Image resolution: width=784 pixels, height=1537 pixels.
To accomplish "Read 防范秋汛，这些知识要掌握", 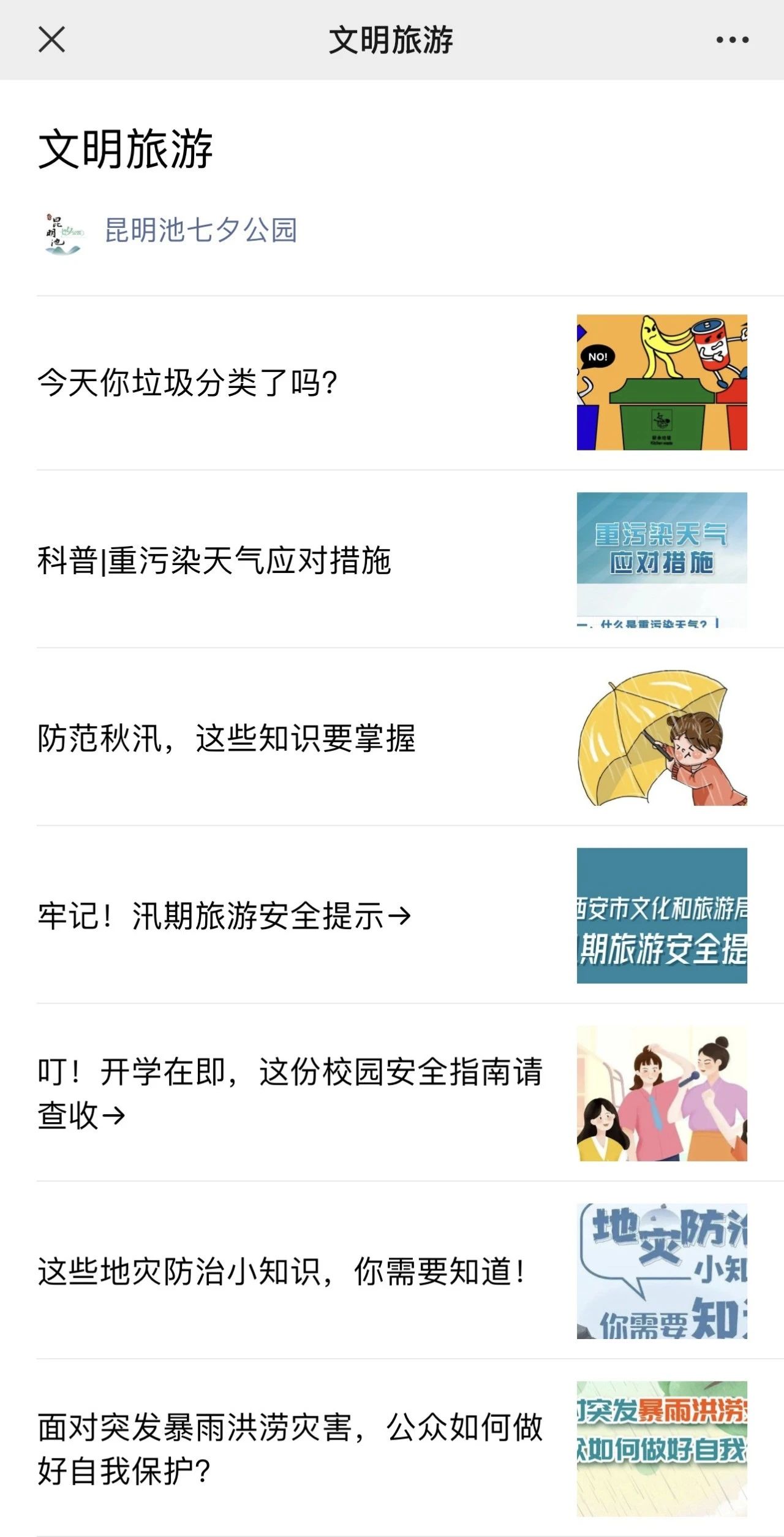I will pyautogui.click(x=392, y=737).
